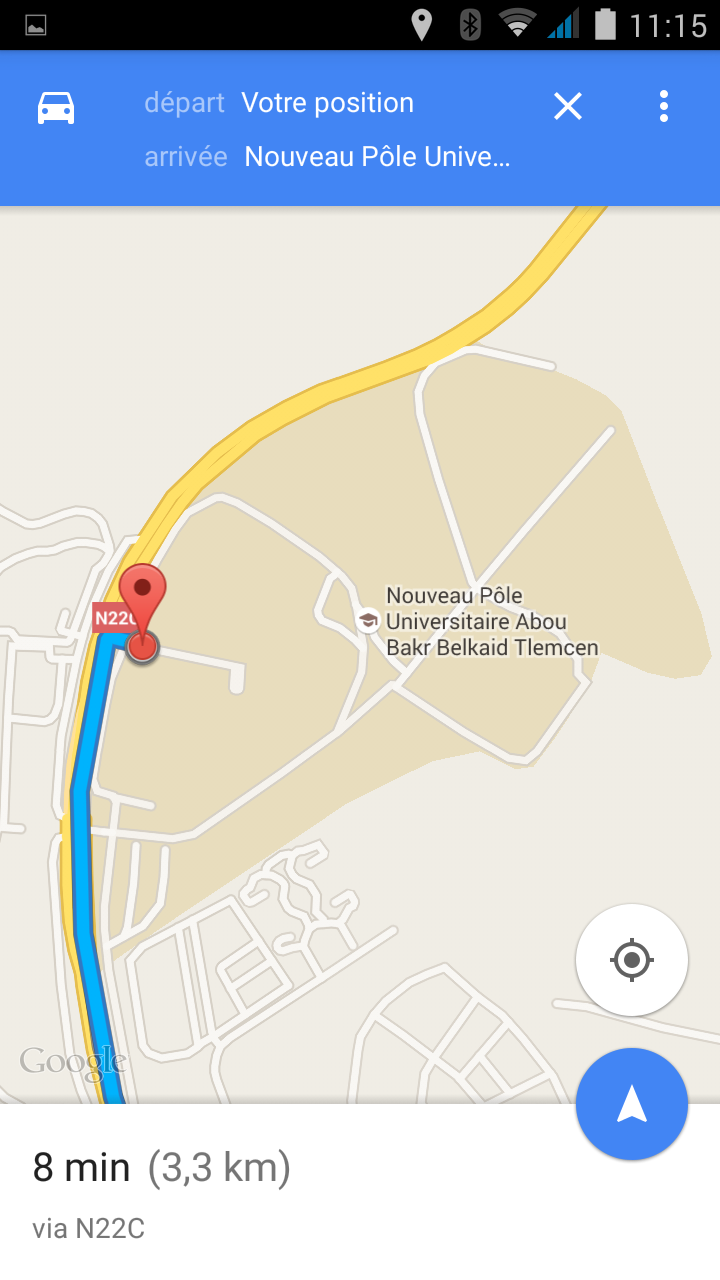Edit the arrivée destination field
Screen dimensions: 720x1280
click(377, 157)
